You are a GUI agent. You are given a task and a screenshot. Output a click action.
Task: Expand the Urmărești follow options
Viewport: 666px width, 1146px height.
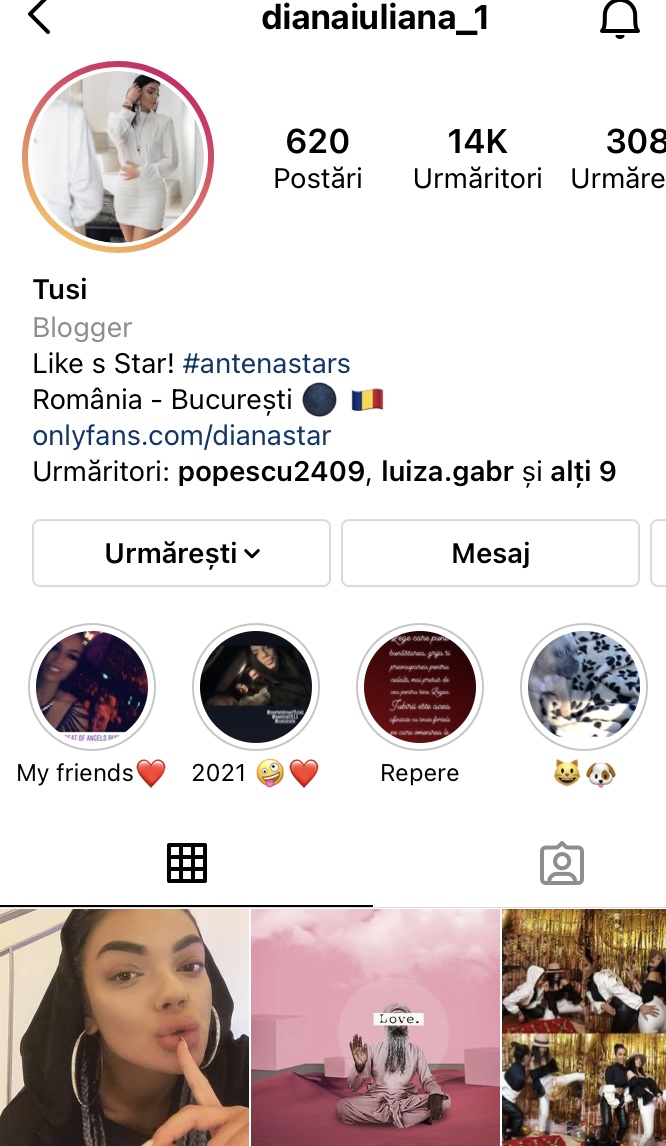click(x=181, y=553)
